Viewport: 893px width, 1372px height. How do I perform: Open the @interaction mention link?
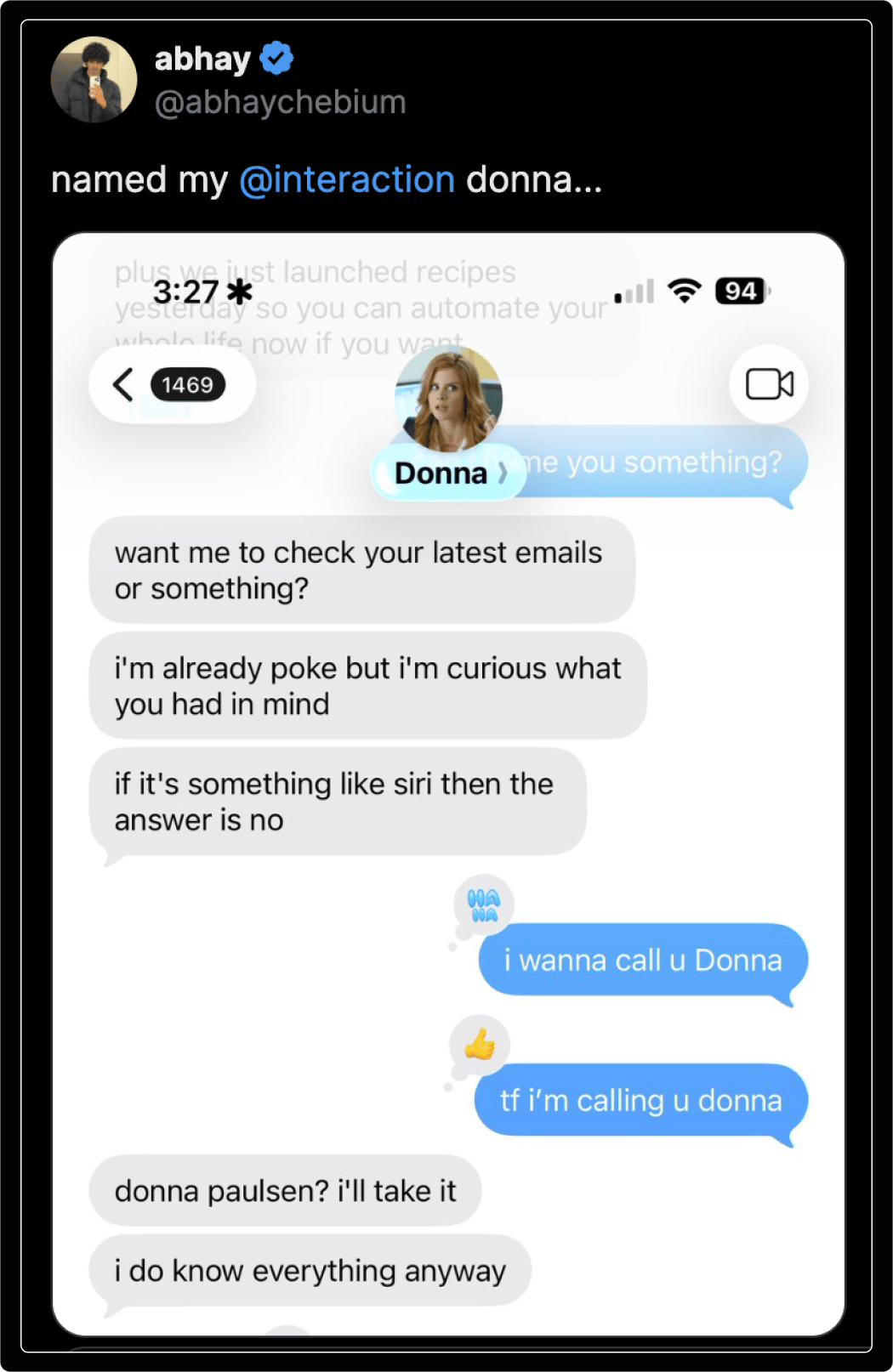pos(347,180)
